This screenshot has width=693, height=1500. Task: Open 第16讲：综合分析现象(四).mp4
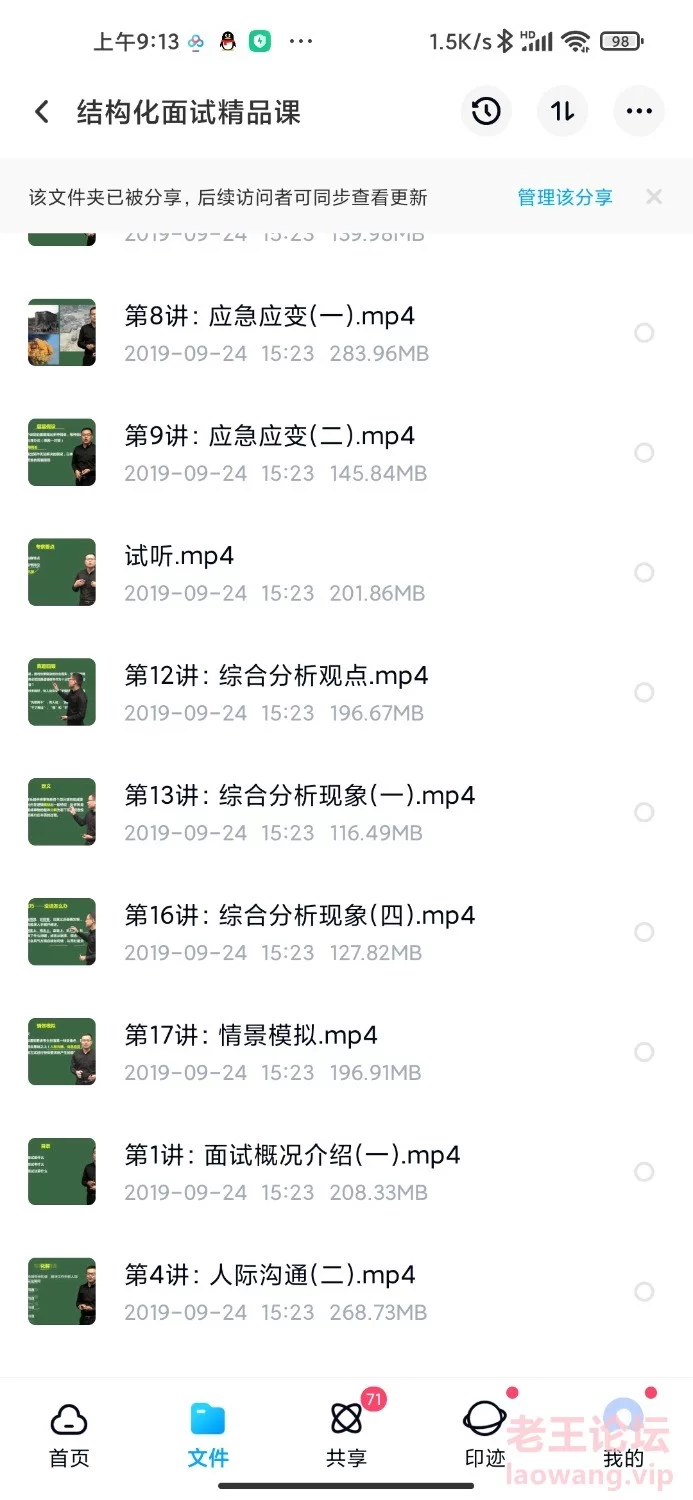pyautogui.click(x=346, y=932)
